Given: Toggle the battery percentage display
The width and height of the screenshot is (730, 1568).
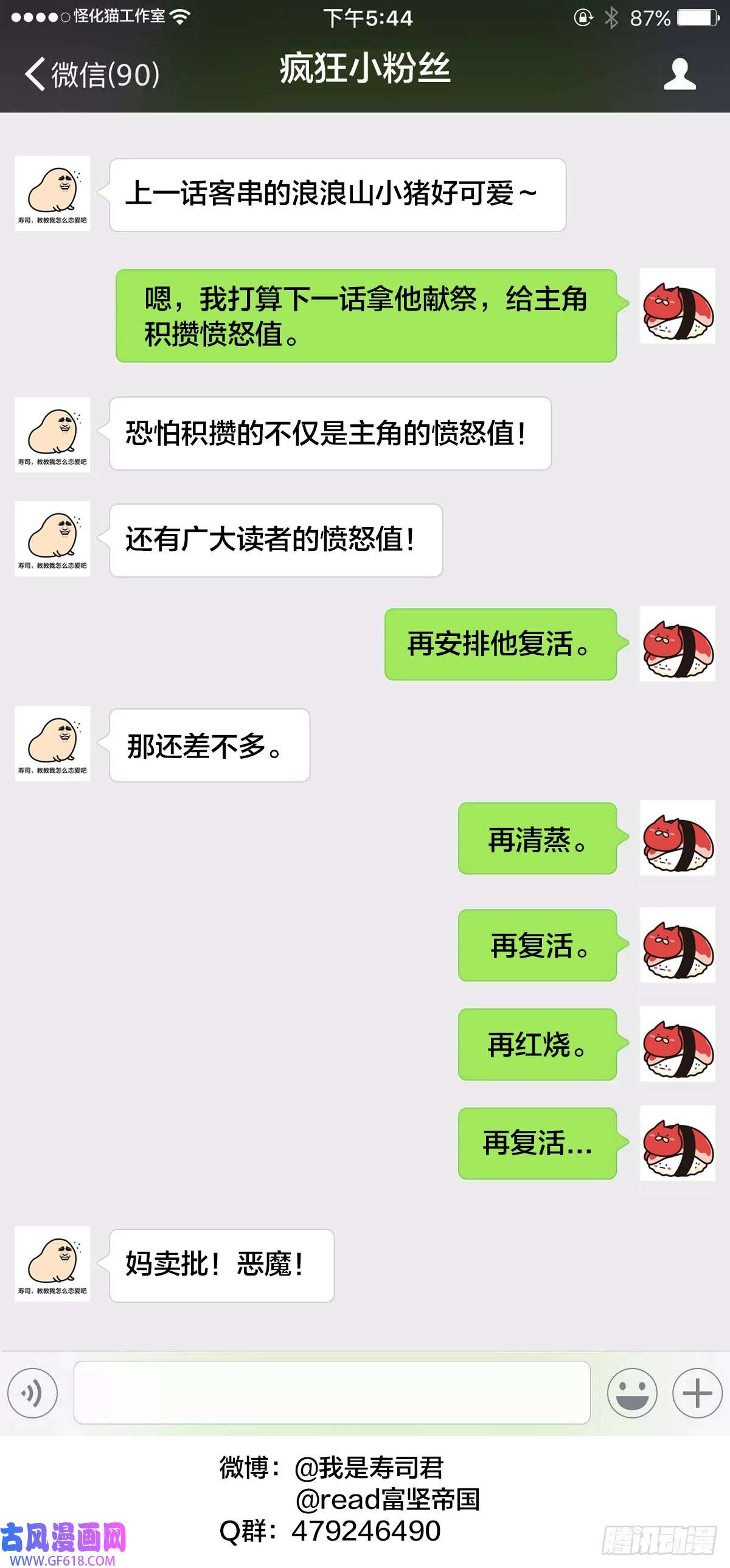Looking at the screenshot, I should point(649,17).
